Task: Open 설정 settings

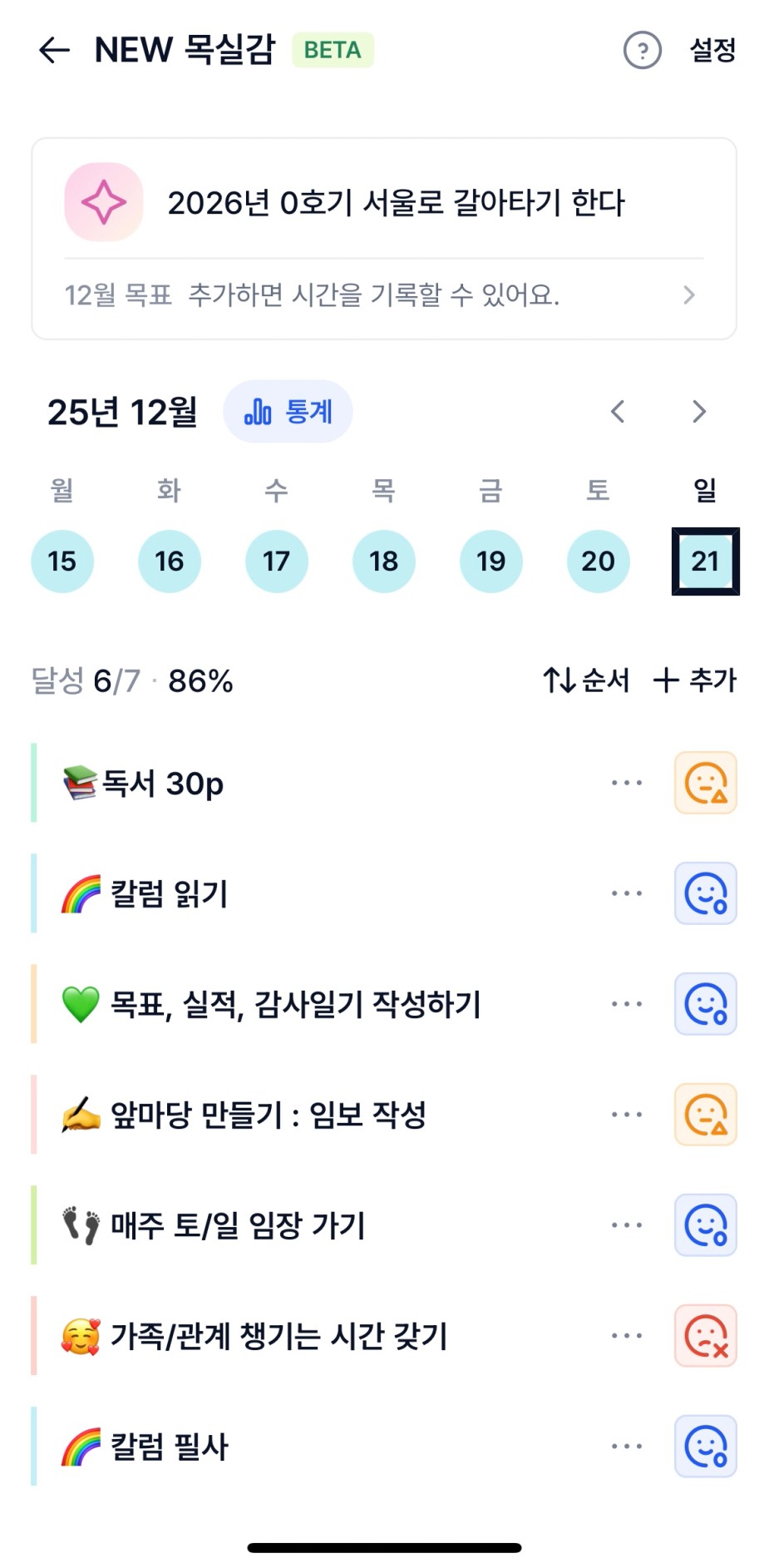Action: [712, 51]
